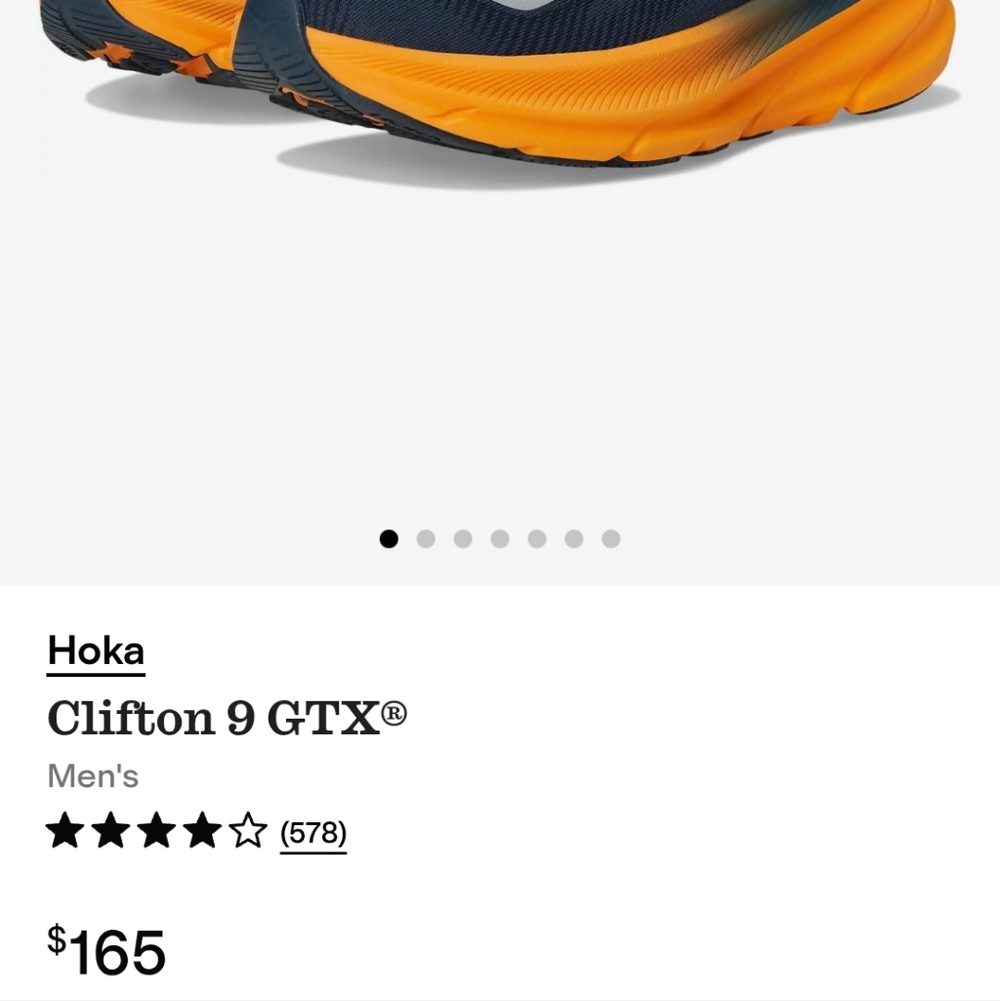
Task: Tap the shoe product photo
Action: click(x=500, y=80)
